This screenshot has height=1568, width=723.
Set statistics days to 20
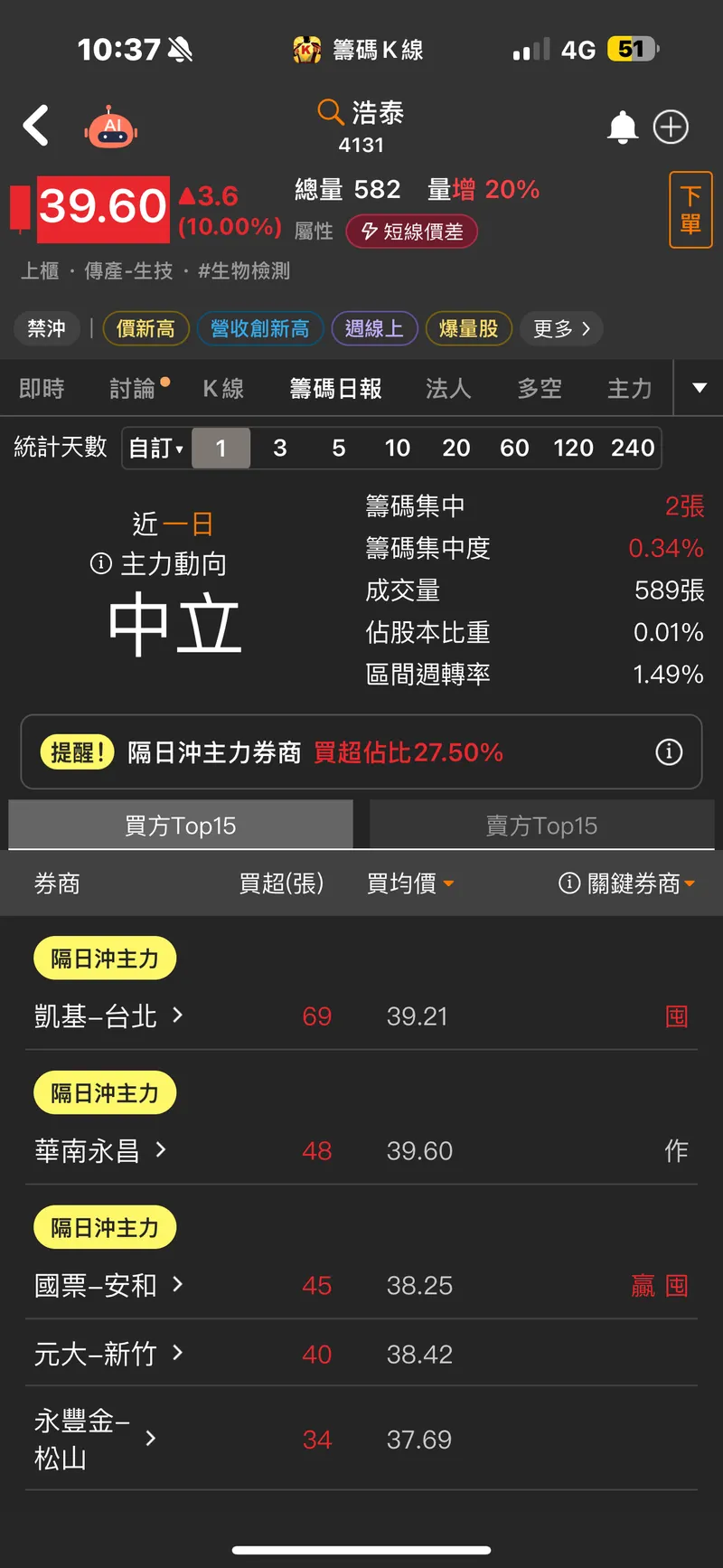[x=455, y=449]
